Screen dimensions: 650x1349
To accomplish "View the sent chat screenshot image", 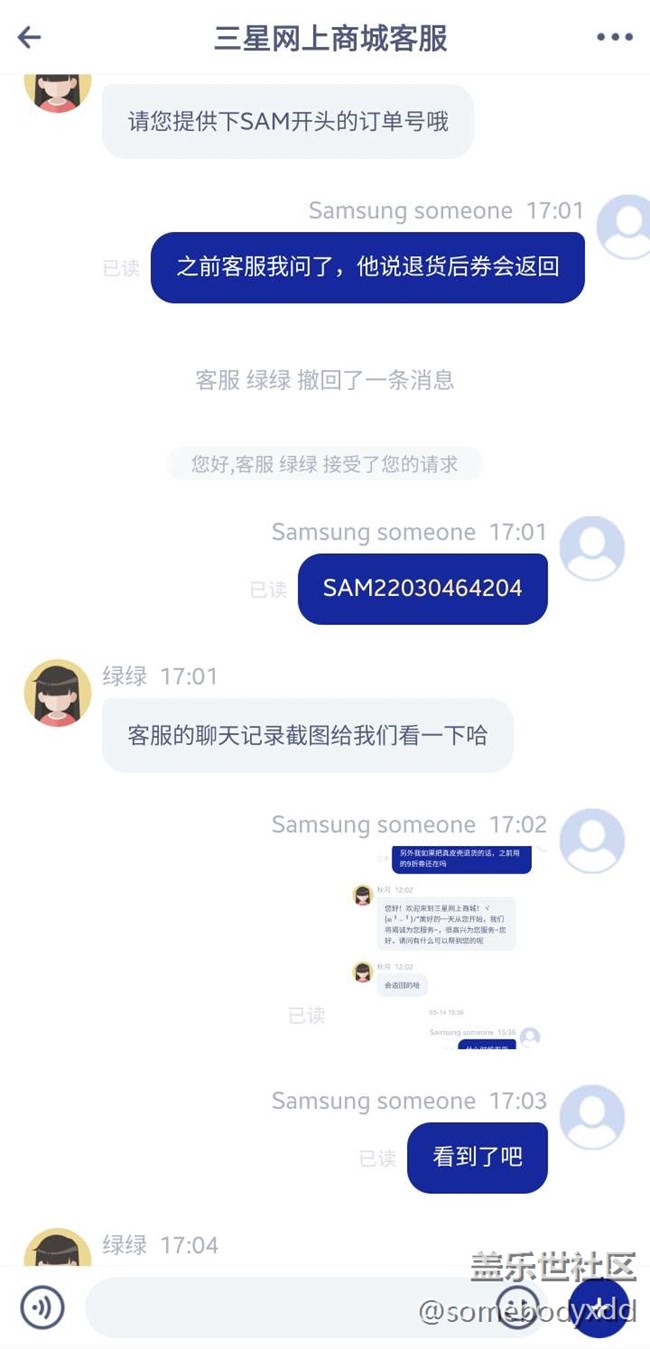I will coord(446,946).
